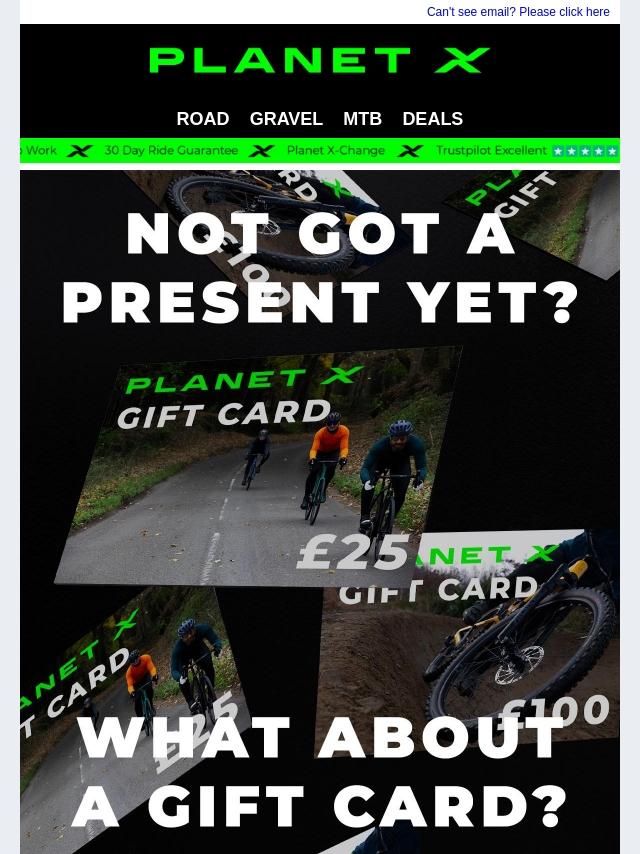This screenshot has width=640, height=854.
Task: Open the ROAD category
Action: [203, 119]
